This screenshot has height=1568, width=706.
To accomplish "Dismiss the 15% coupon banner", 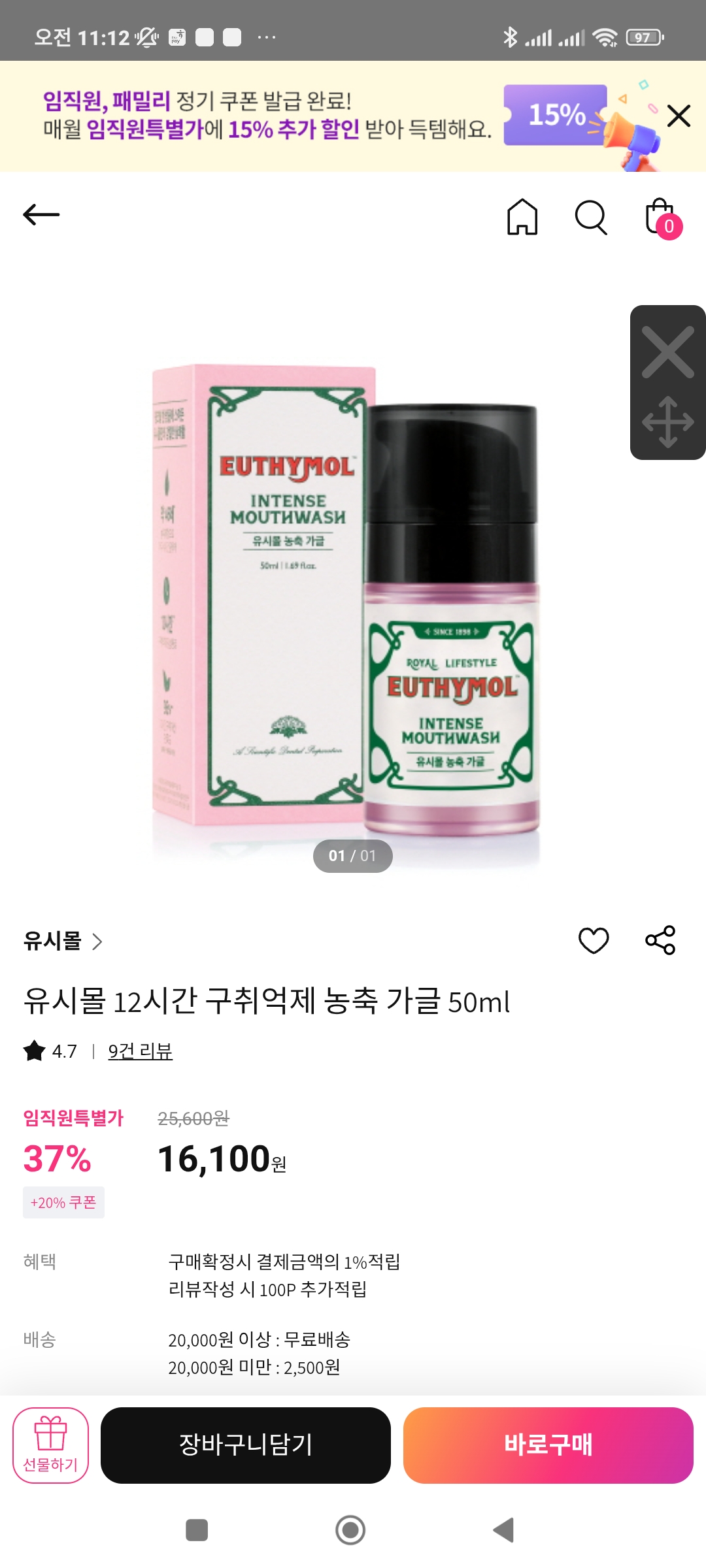I will click(679, 116).
